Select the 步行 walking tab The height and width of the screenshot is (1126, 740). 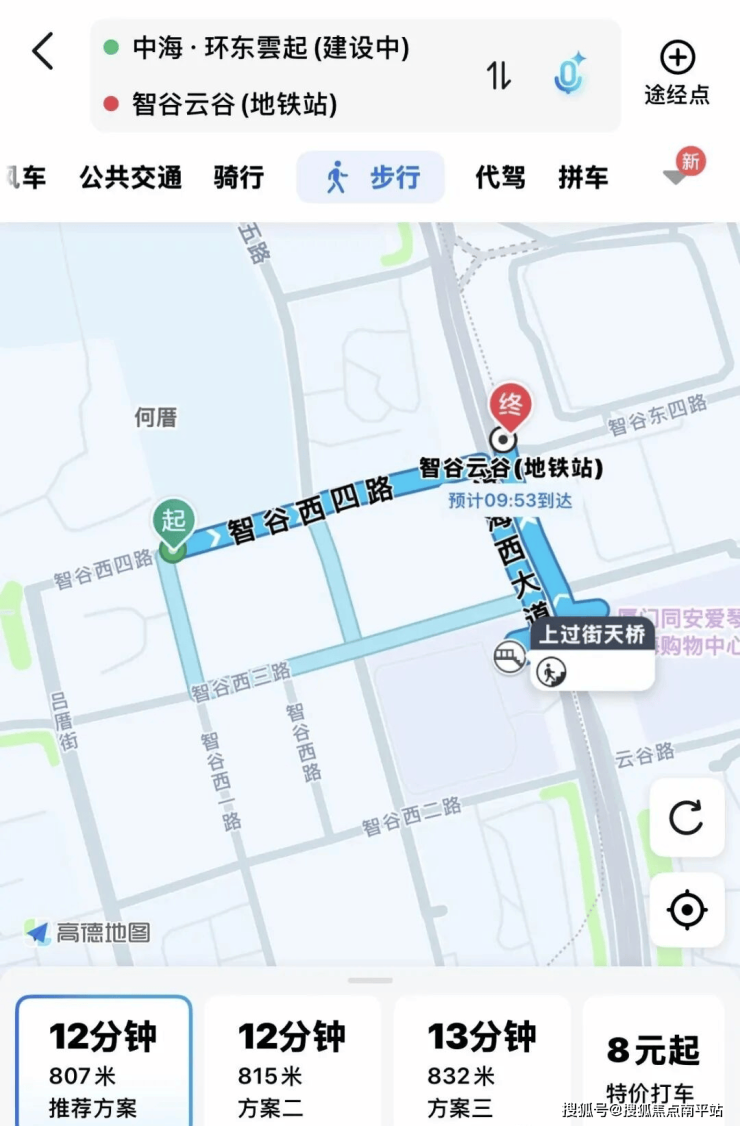[x=371, y=178]
